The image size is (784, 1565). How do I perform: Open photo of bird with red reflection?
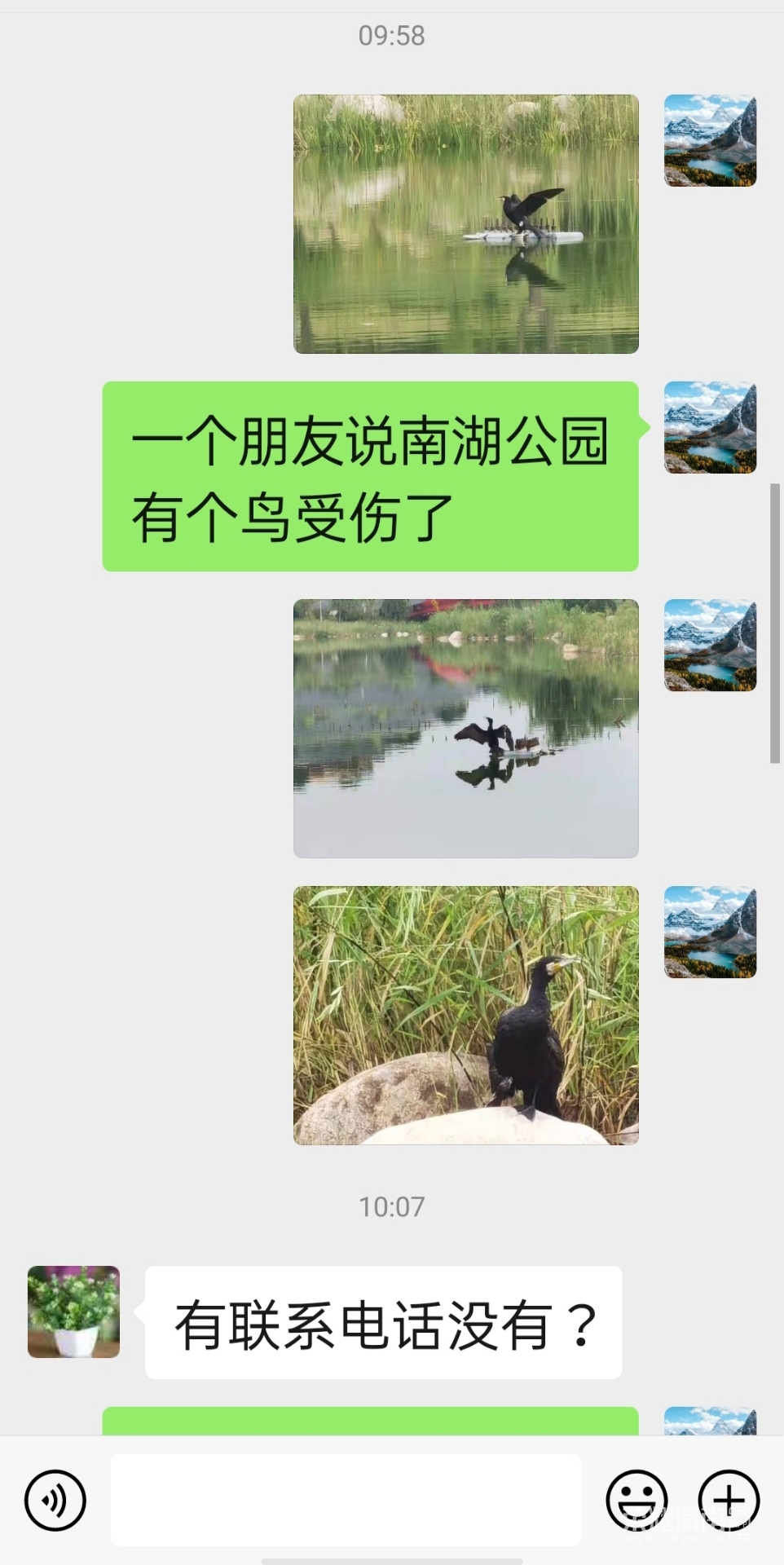click(465, 728)
